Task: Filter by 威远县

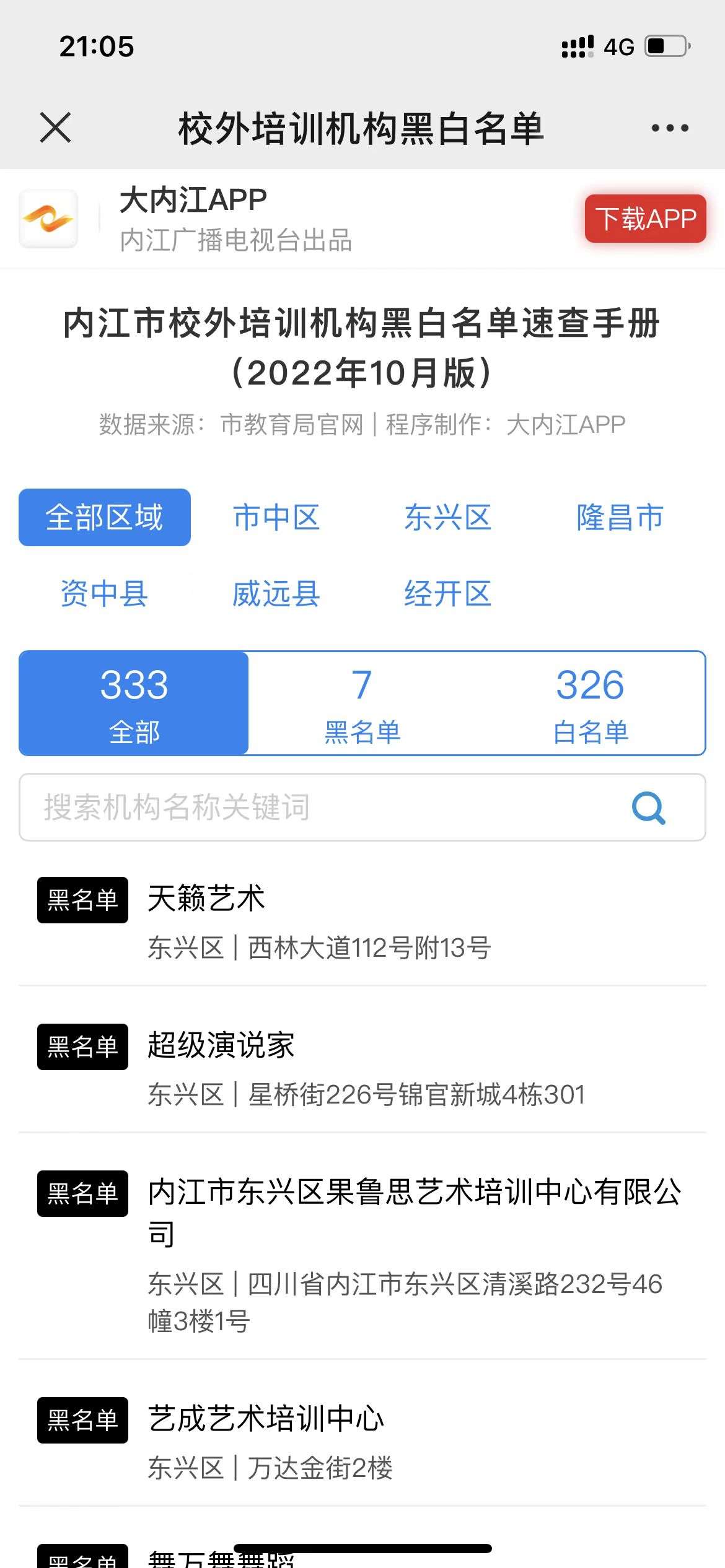Action: point(276,593)
